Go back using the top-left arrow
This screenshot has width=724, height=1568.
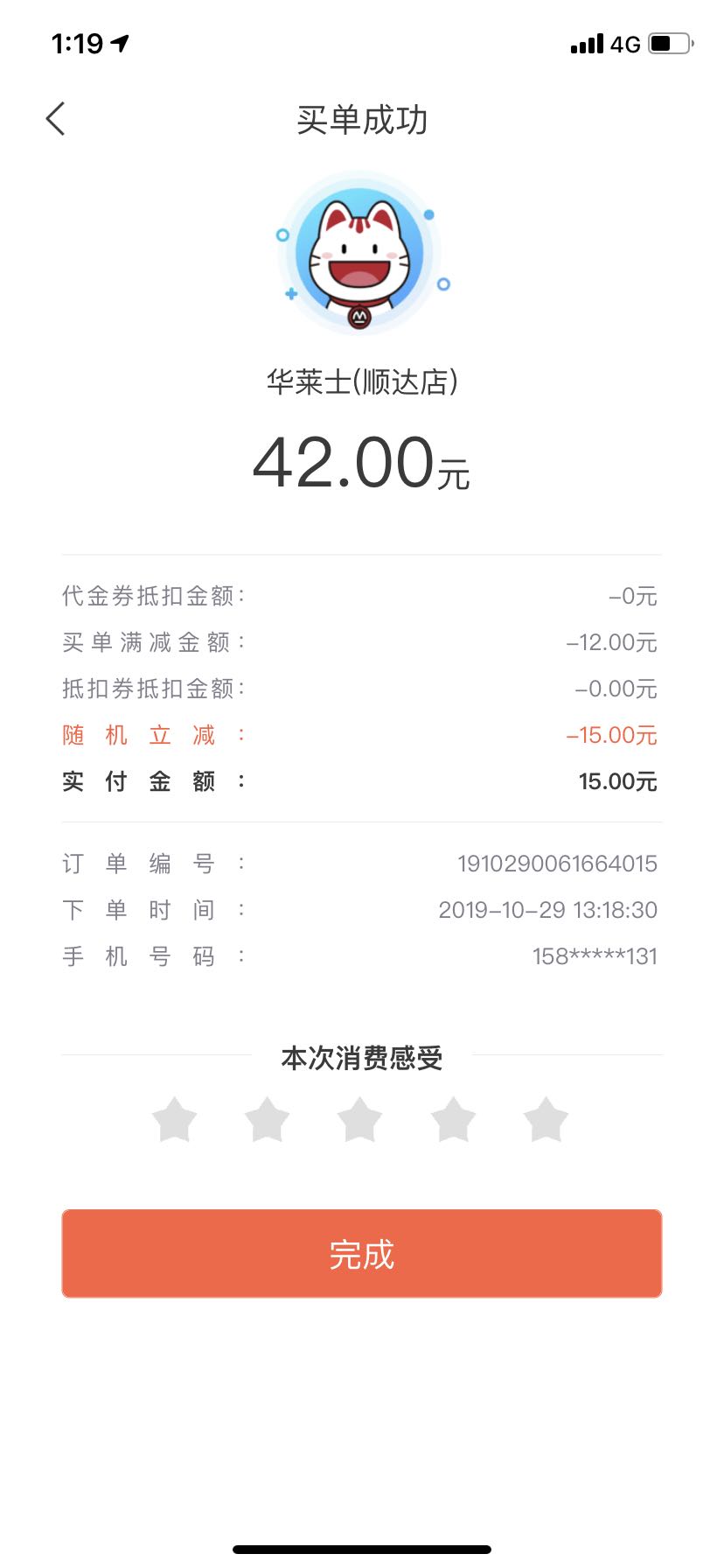[55, 119]
